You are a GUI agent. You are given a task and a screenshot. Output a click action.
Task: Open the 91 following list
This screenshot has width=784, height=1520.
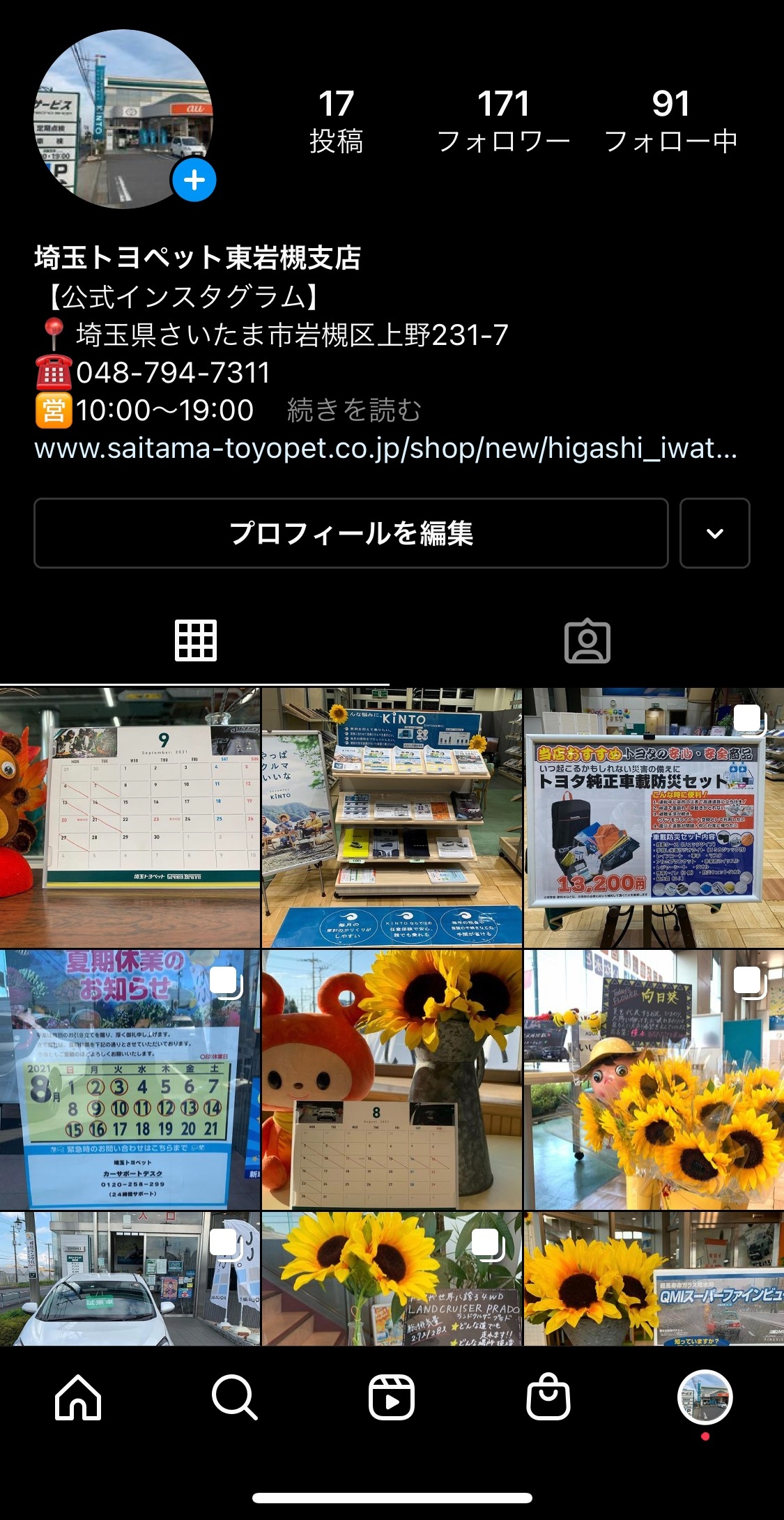(x=670, y=121)
